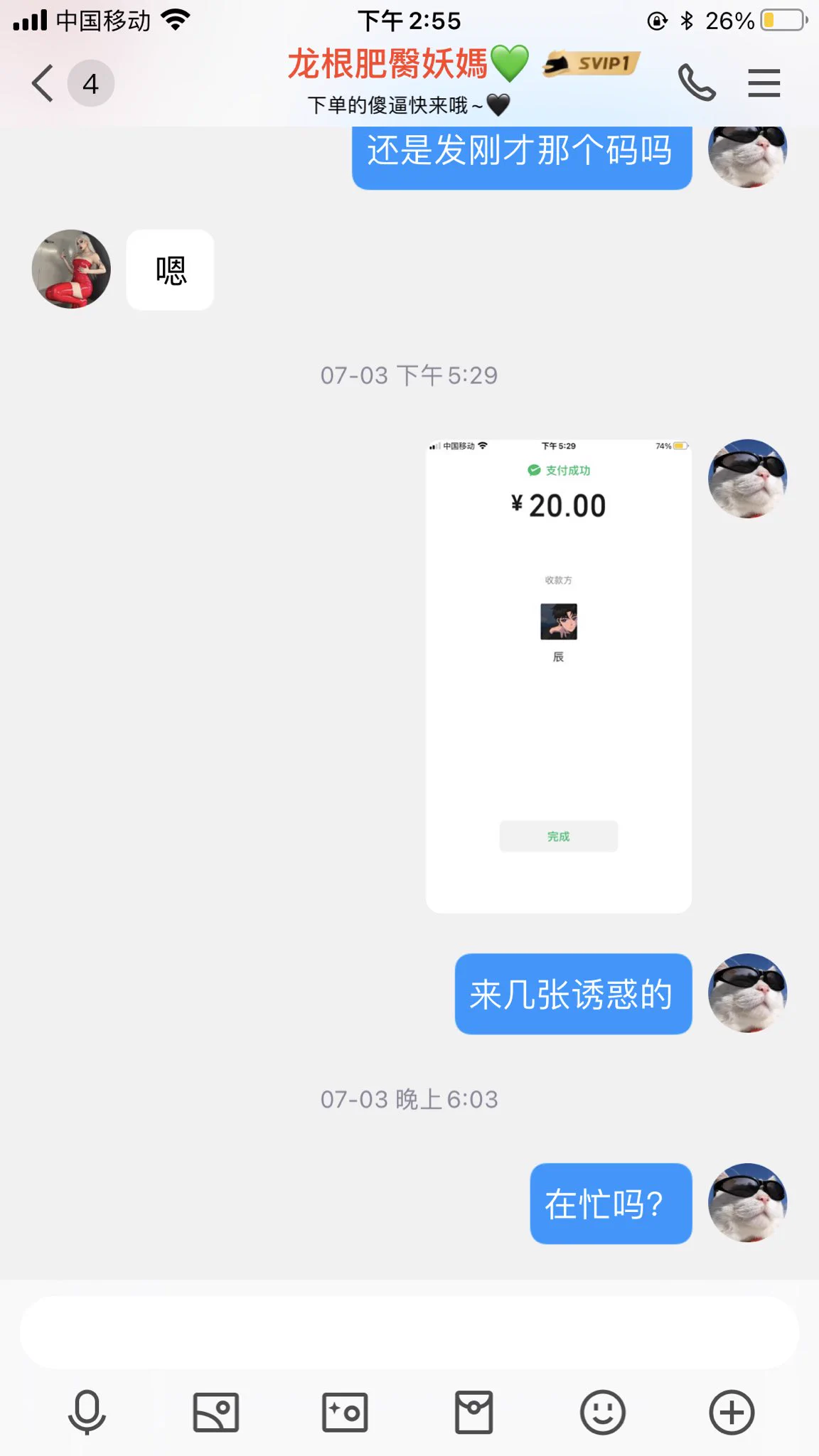View the contact's profile from red-dress avatar

(71, 269)
